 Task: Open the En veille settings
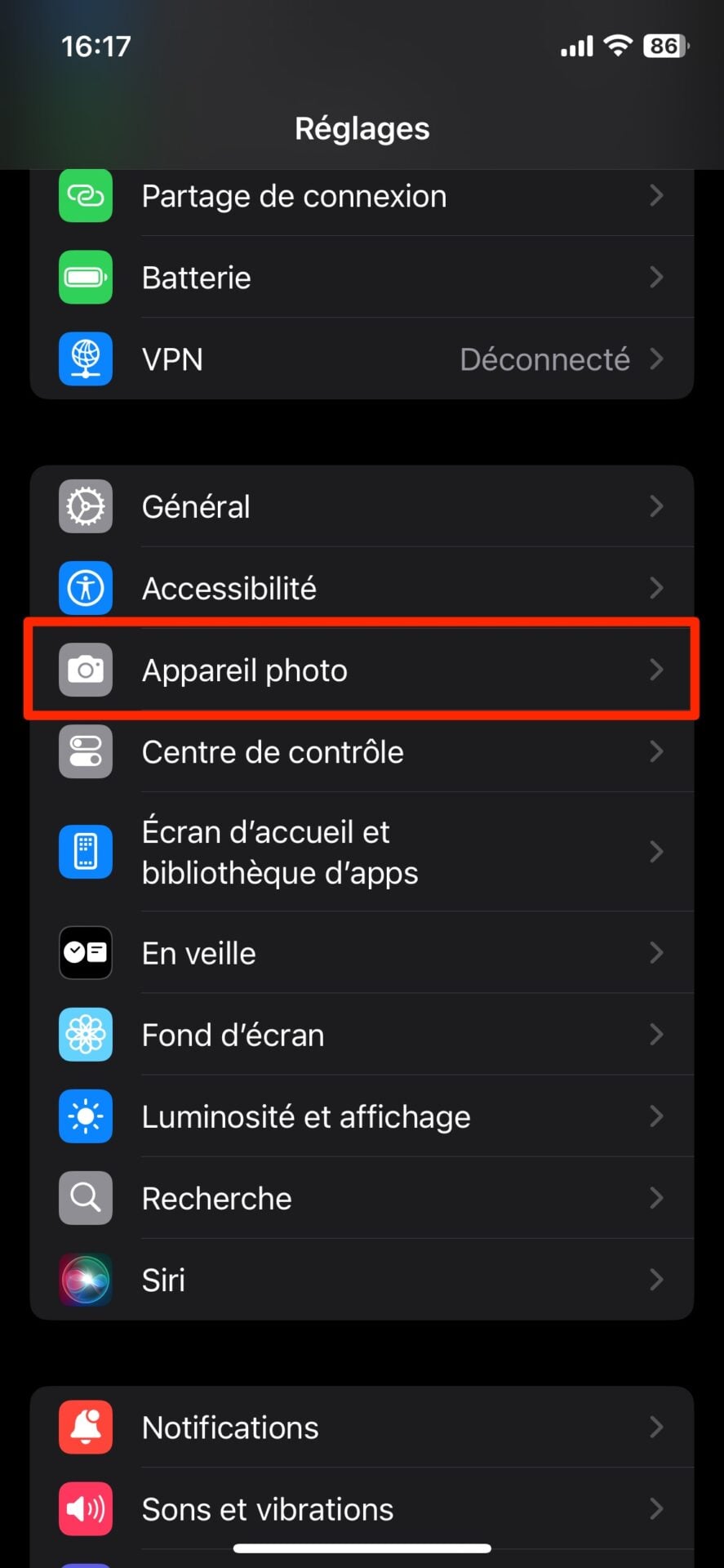(x=362, y=953)
